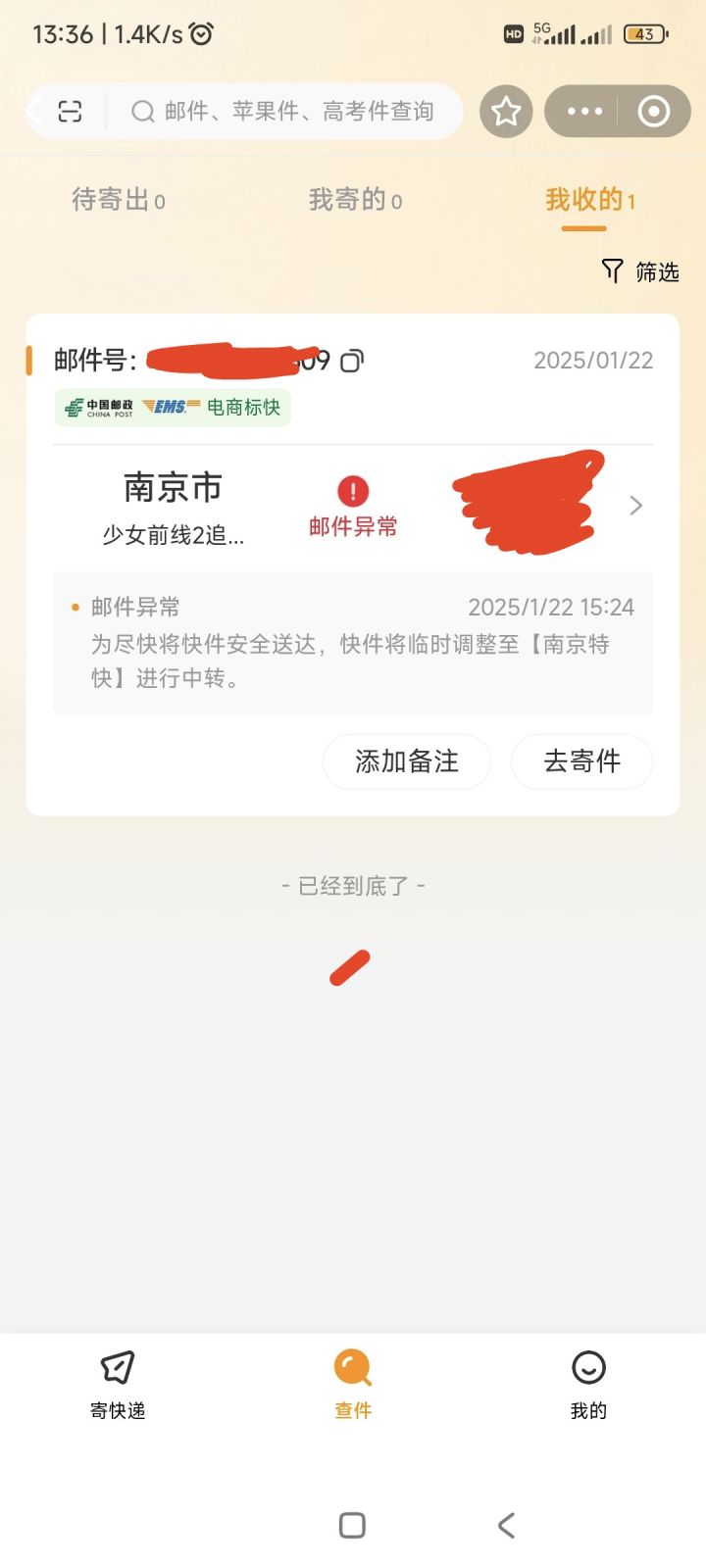Open the QR code scanner icon
Image resolution: width=706 pixels, height=1568 pixels.
point(69,112)
